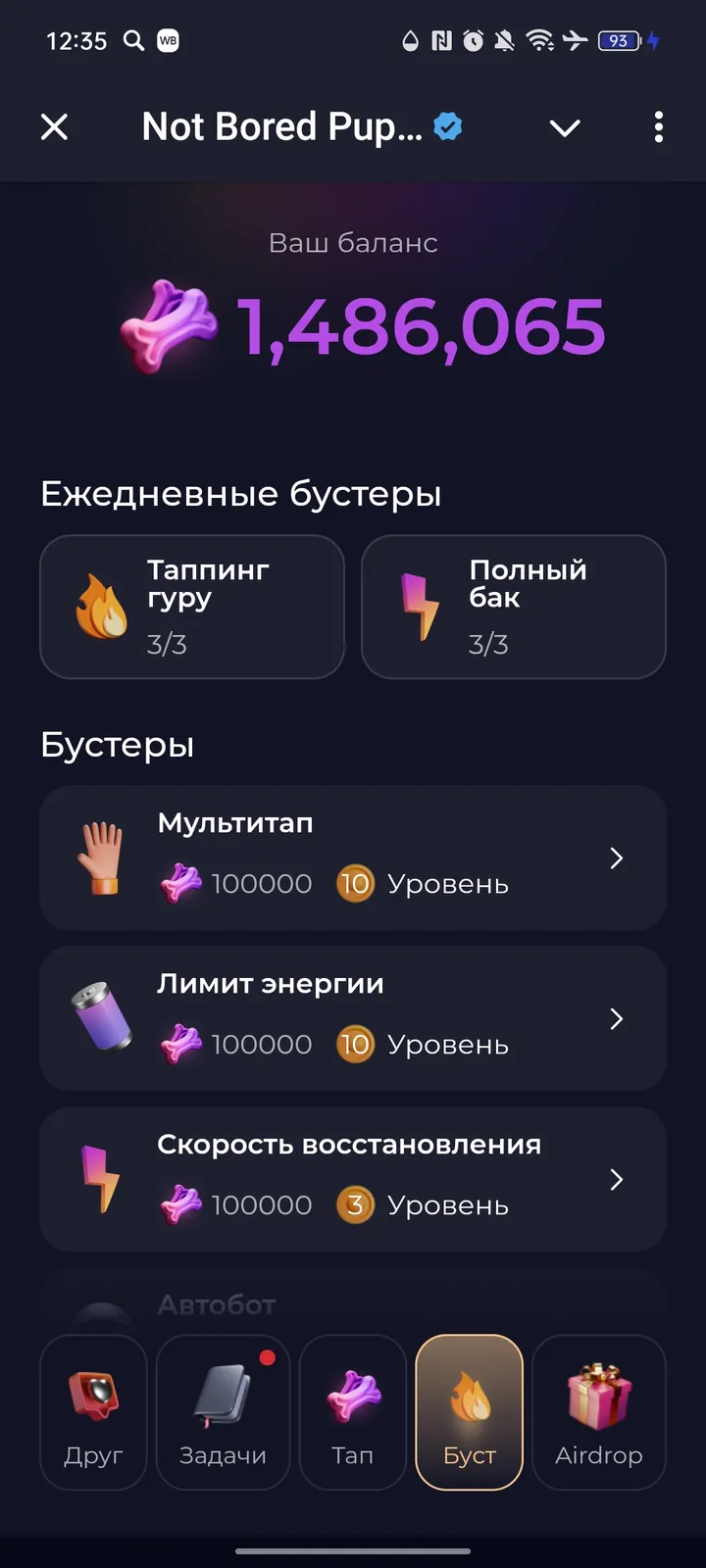This screenshot has width=706, height=1568.
Task: Open the three-dot overflow menu
Action: [x=658, y=127]
